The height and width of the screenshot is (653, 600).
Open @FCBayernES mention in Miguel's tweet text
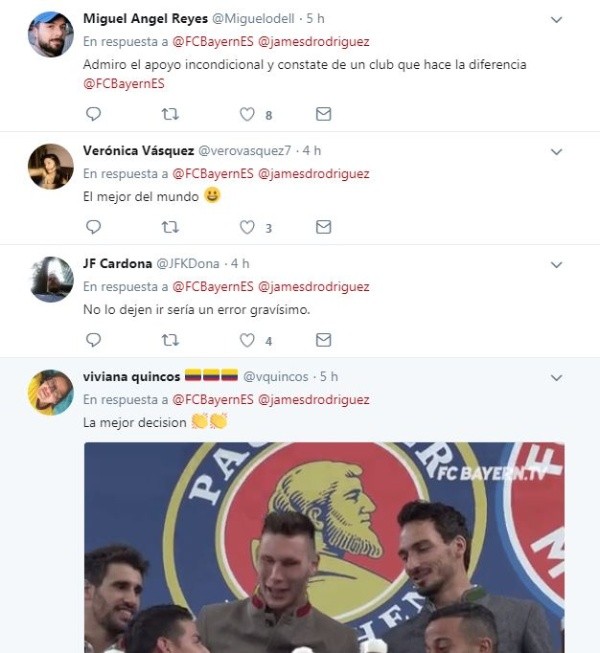123,84
